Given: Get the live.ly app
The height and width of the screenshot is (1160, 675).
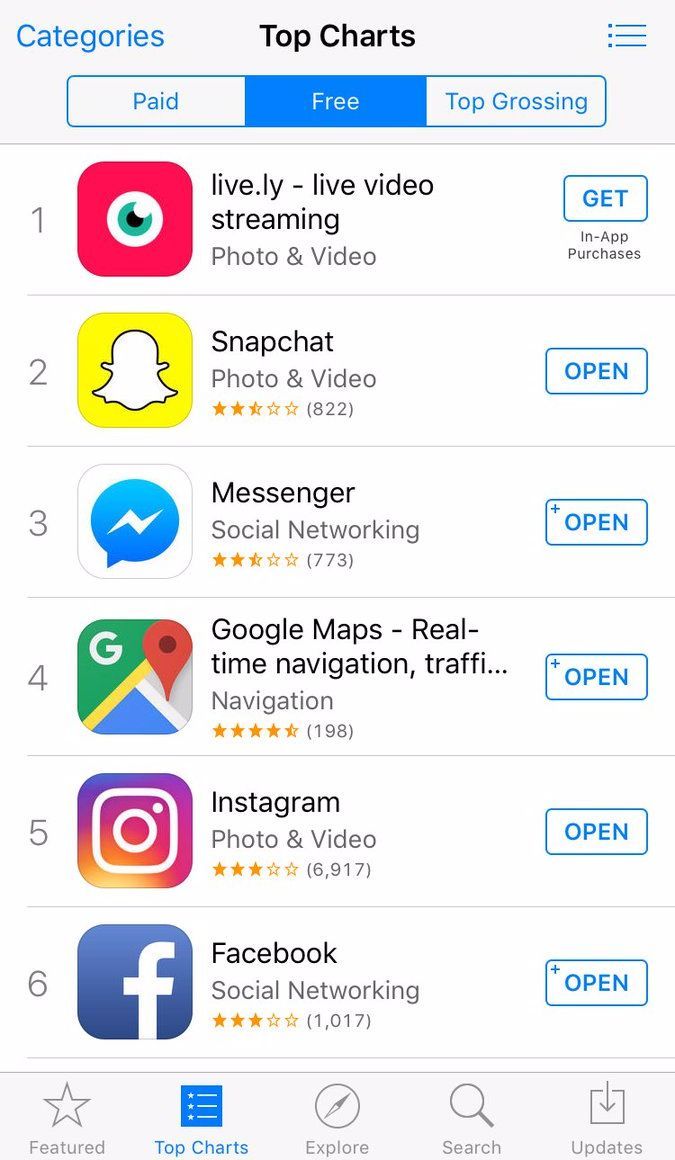Looking at the screenshot, I should pyautogui.click(x=605, y=198).
